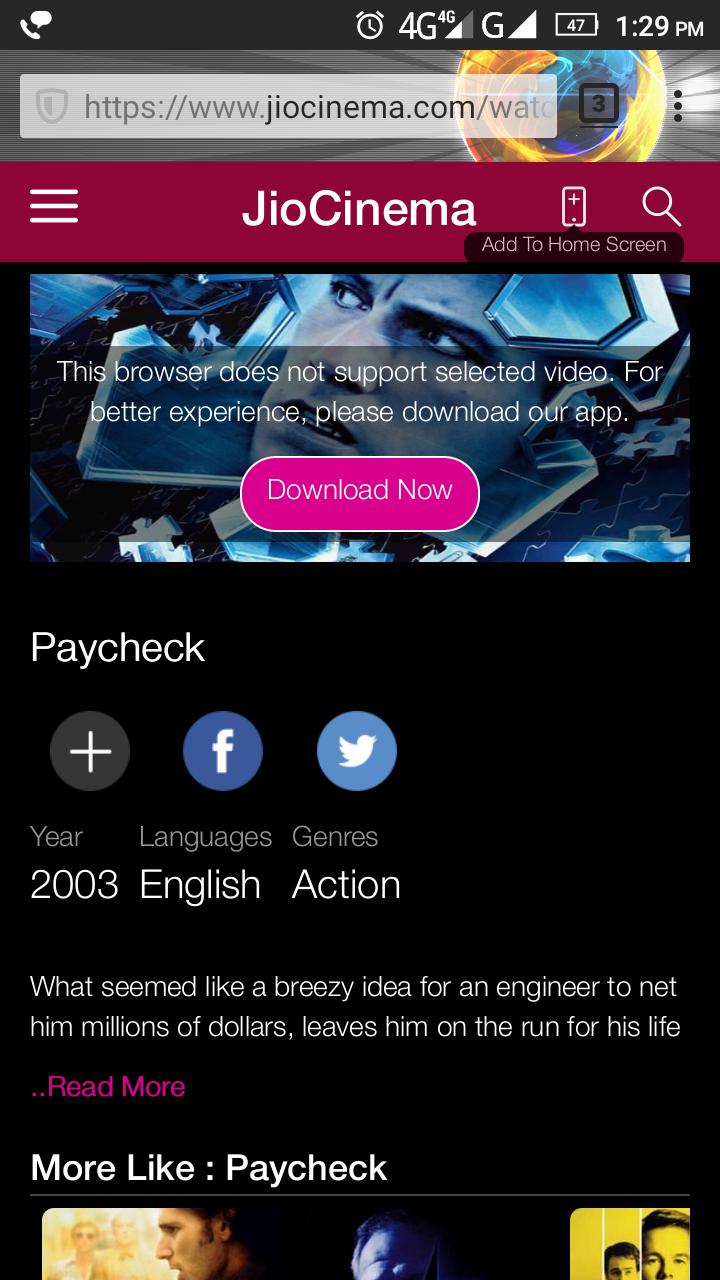Share Paycheck on Facebook
Viewport: 720px width, 1280px height.
click(x=223, y=751)
